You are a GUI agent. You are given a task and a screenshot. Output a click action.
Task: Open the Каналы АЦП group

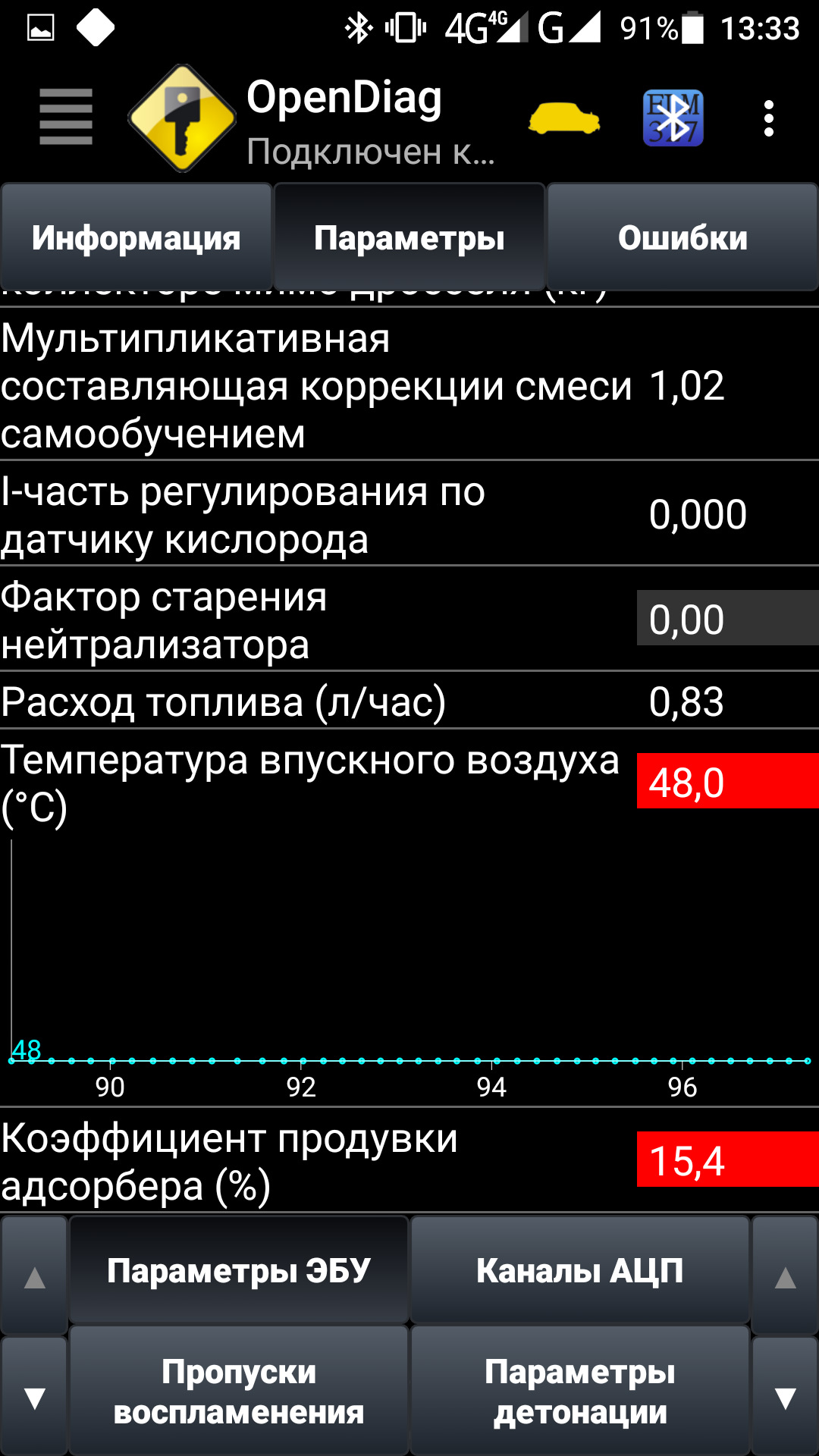click(580, 1271)
